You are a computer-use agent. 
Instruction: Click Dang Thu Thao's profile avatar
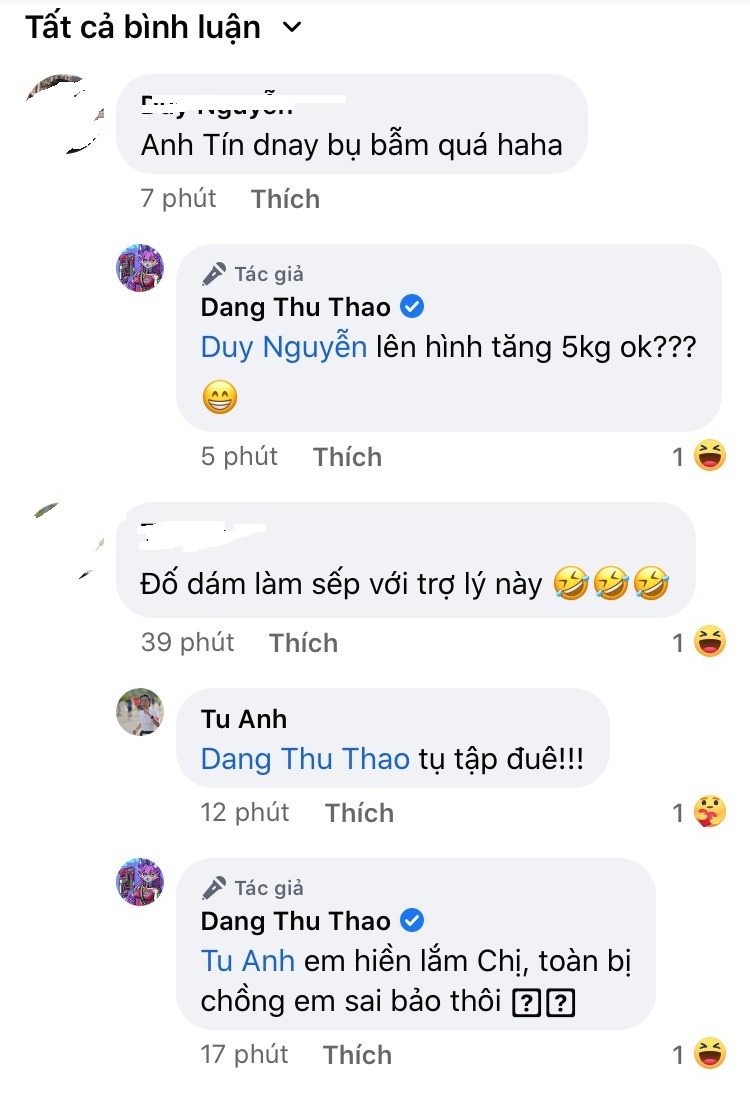tap(140, 269)
